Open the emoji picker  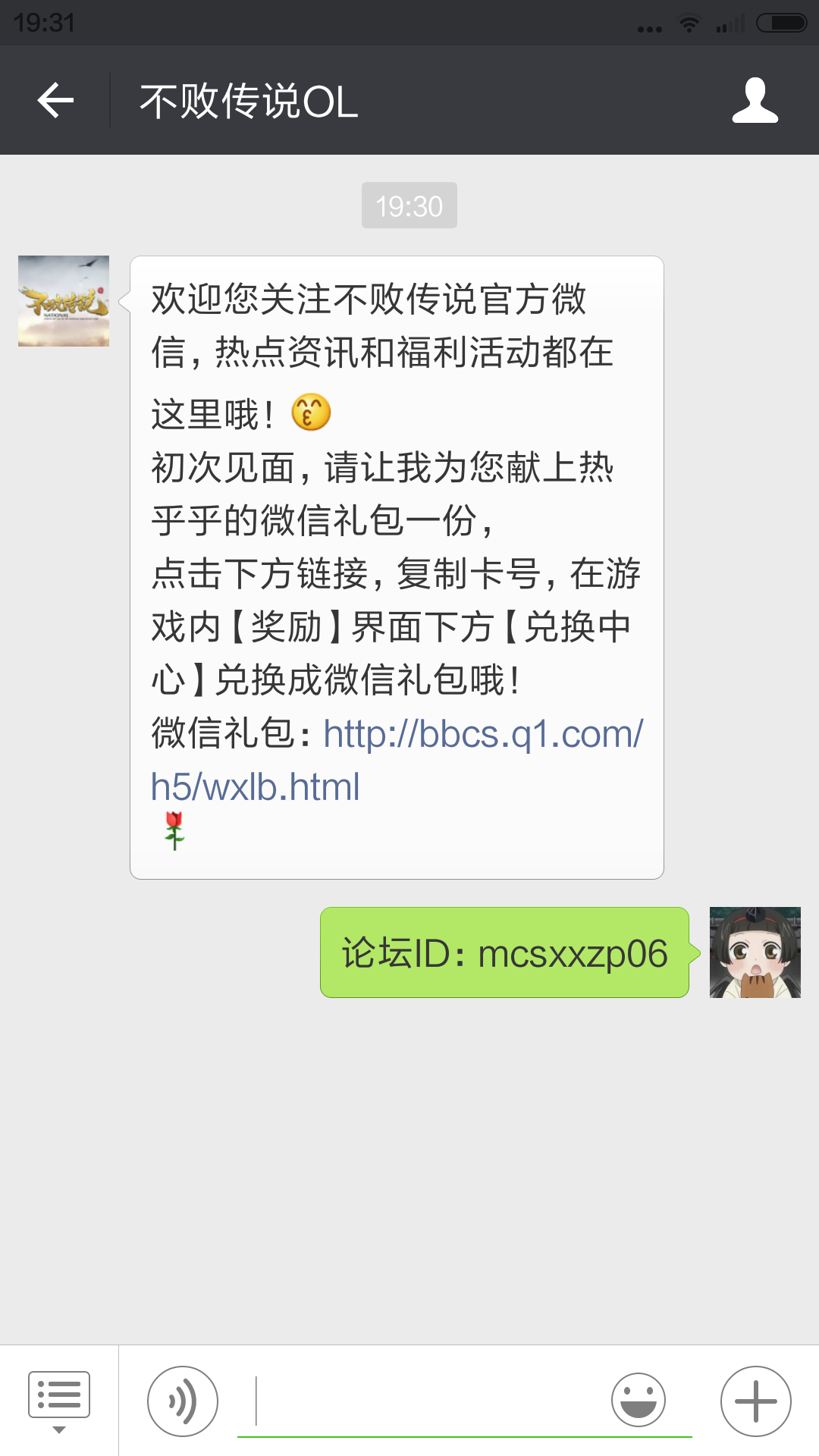pyautogui.click(x=639, y=1401)
